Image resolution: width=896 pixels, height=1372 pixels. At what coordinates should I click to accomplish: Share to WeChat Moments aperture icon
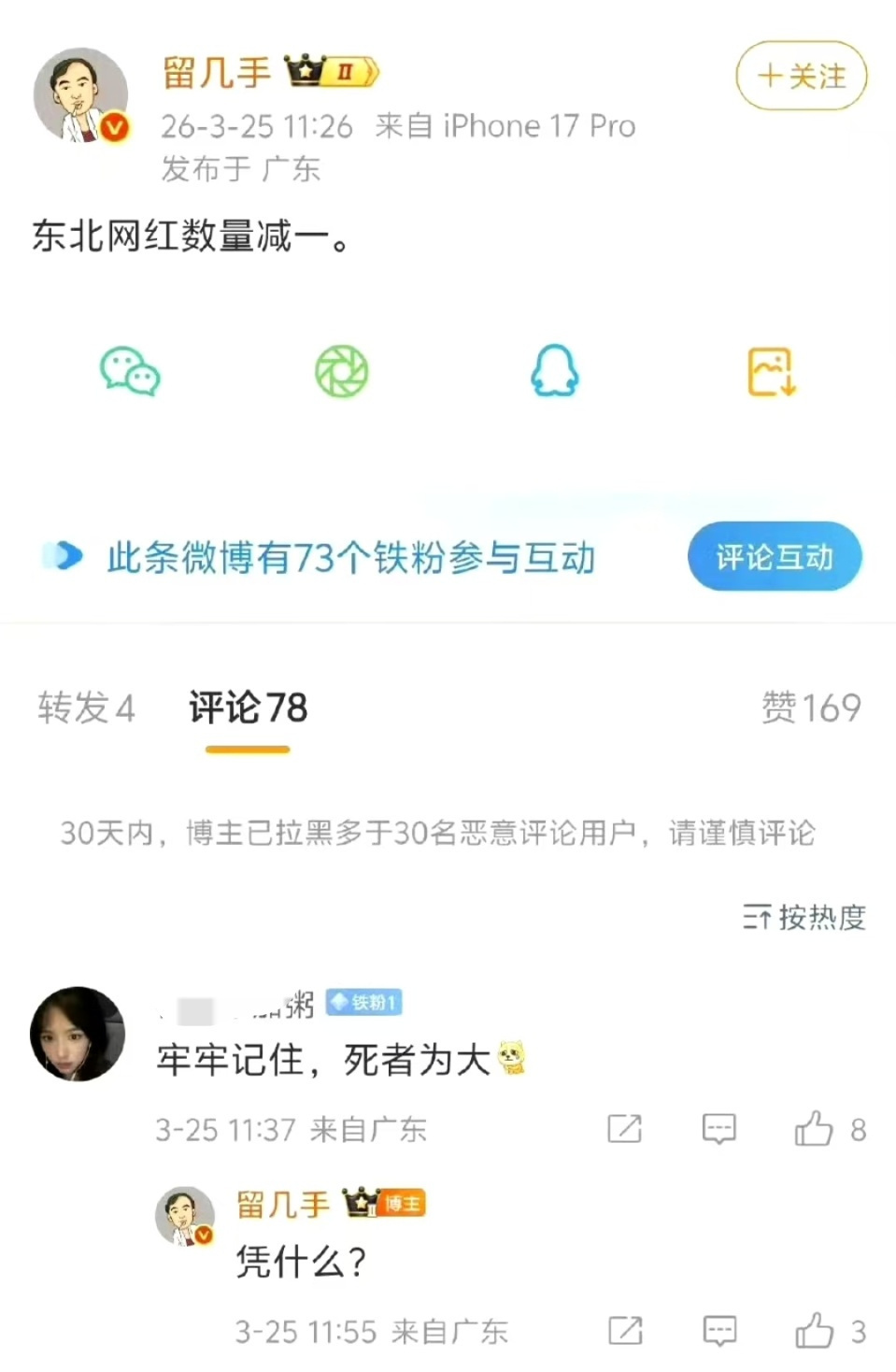coord(343,371)
